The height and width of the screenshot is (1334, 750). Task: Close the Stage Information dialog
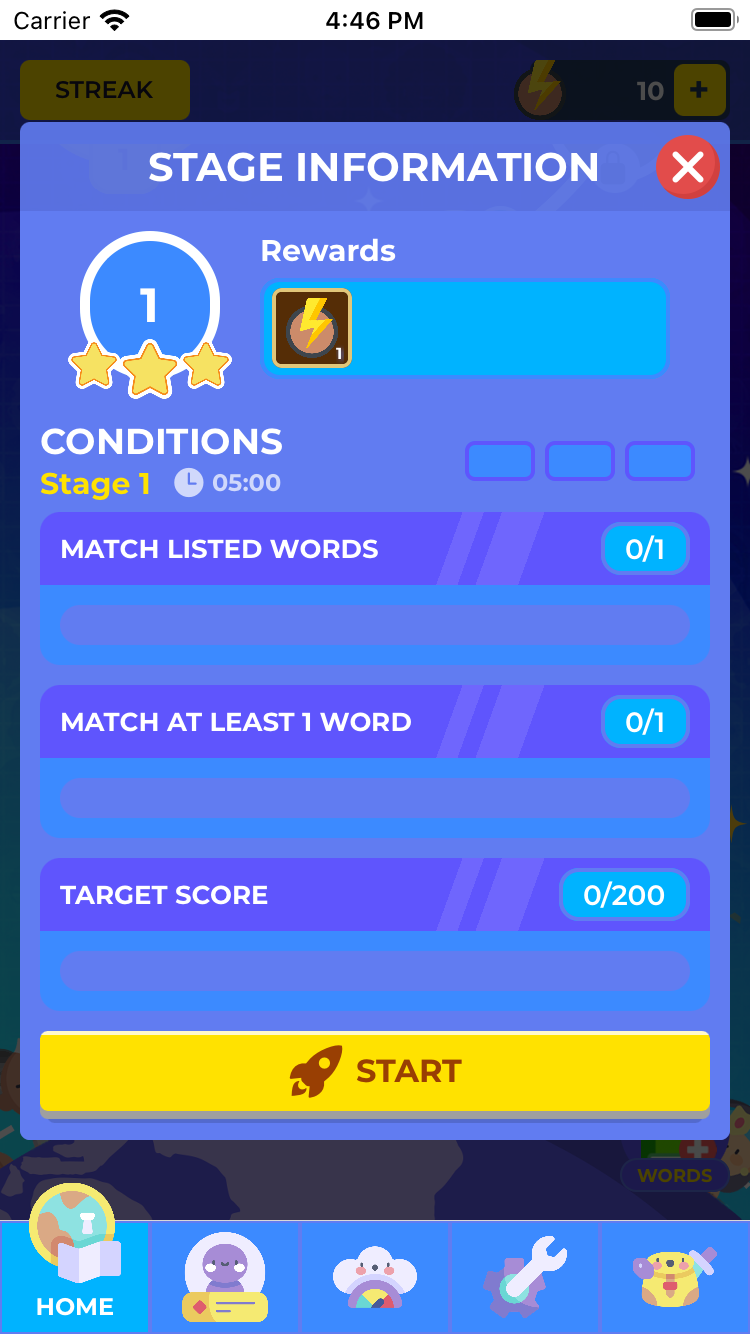pos(687,168)
